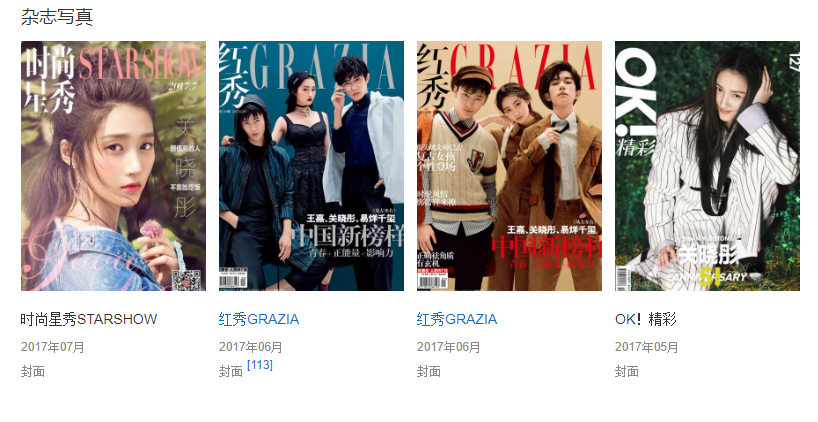Open the OK!精彩 magazine cover
The height and width of the screenshot is (422, 818).
pos(707,166)
